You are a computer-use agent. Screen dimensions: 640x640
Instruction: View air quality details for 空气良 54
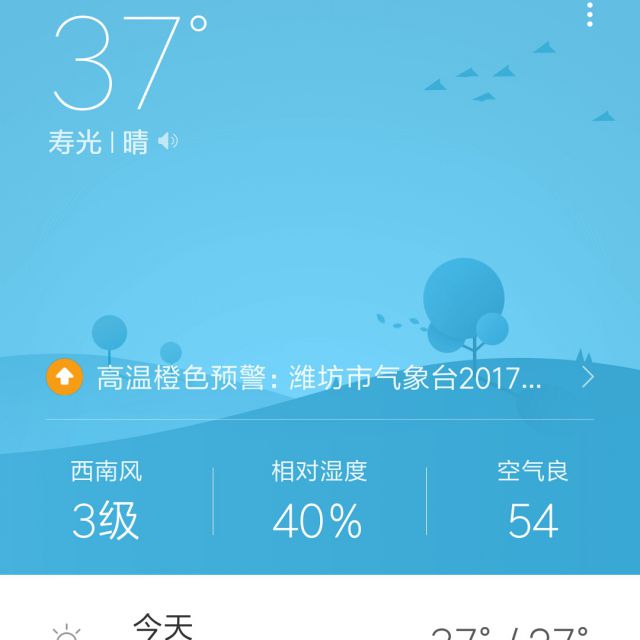532,502
